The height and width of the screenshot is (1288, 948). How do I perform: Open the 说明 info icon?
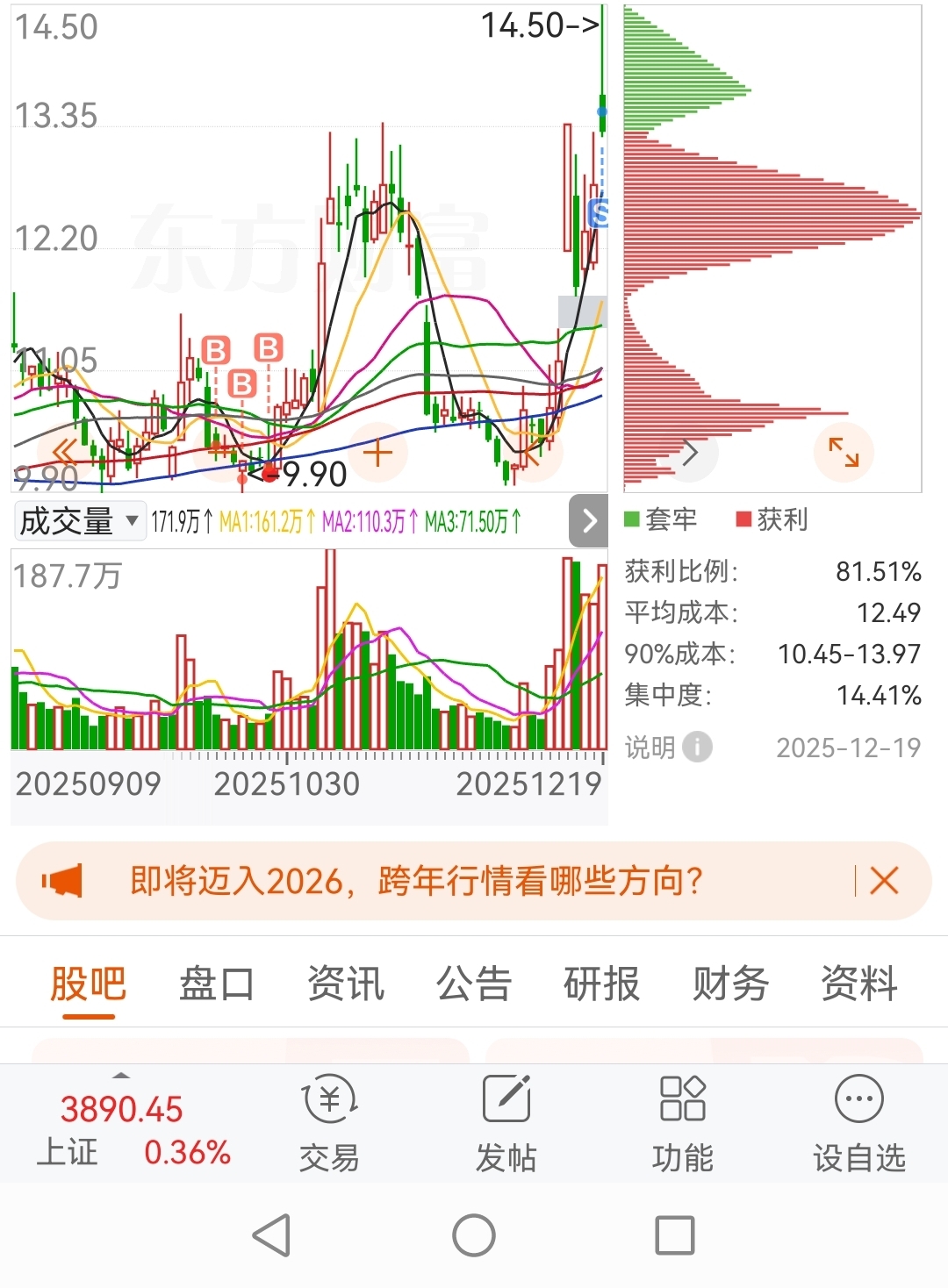698,748
